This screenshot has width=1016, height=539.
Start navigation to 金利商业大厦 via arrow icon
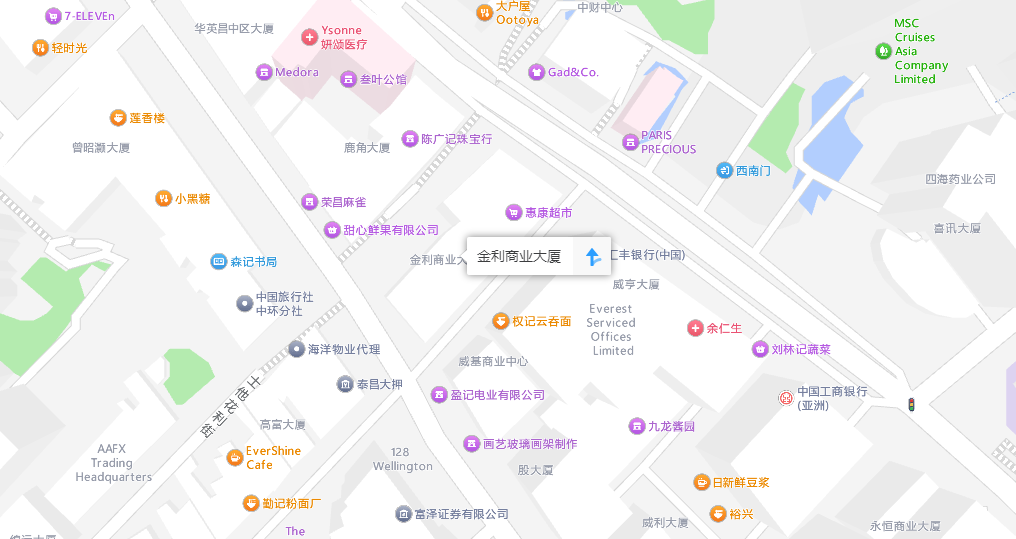[x=592, y=257]
